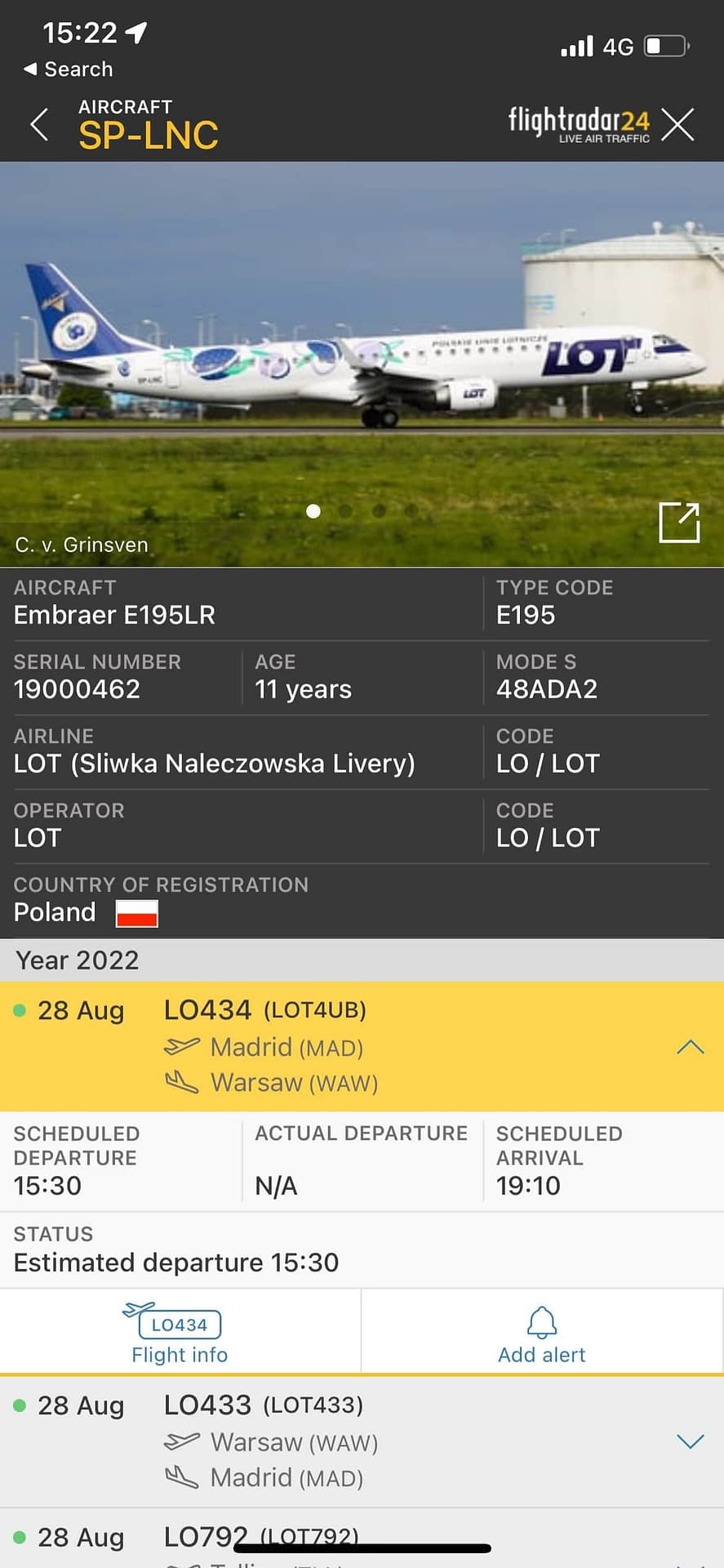
Task: Open the aircraft photo in full view
Action: [679, 522]
